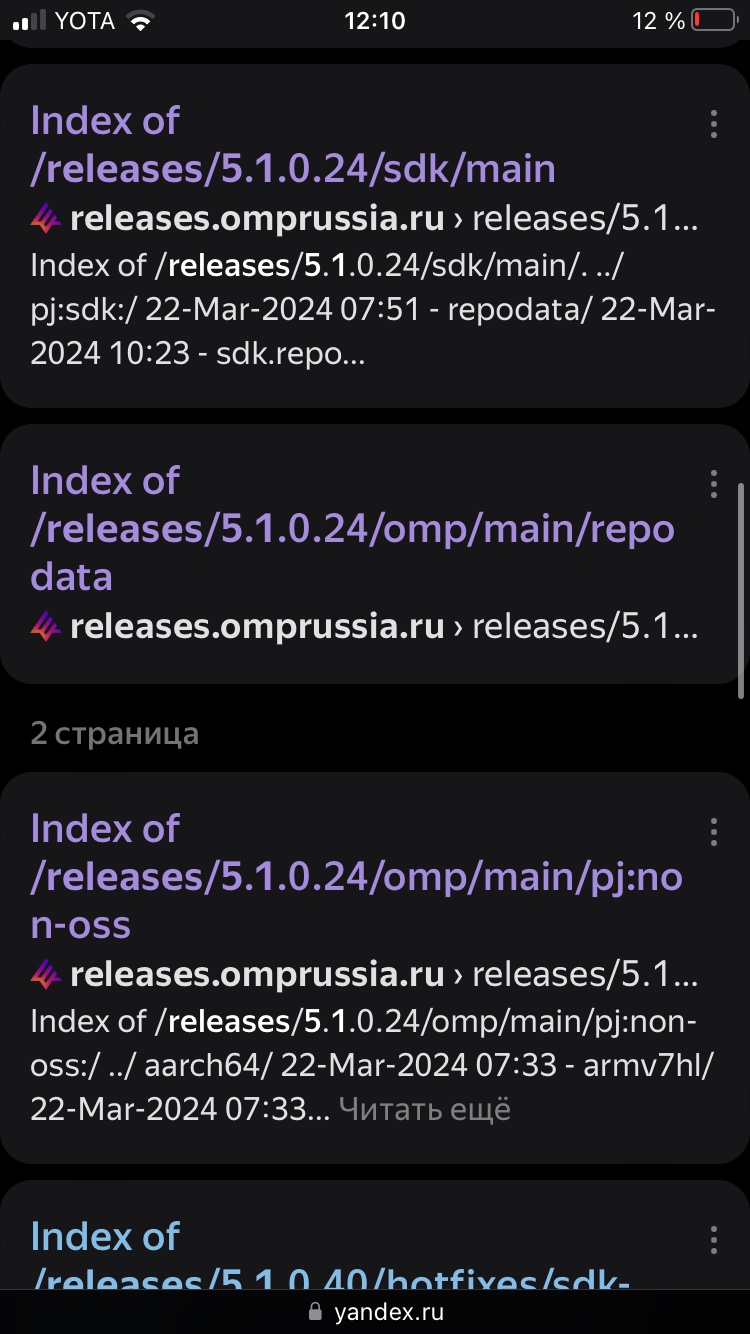Open options menu for omp/main/repodata result
Viewport: 750px width, 1334px height.
tap(713, 484)
